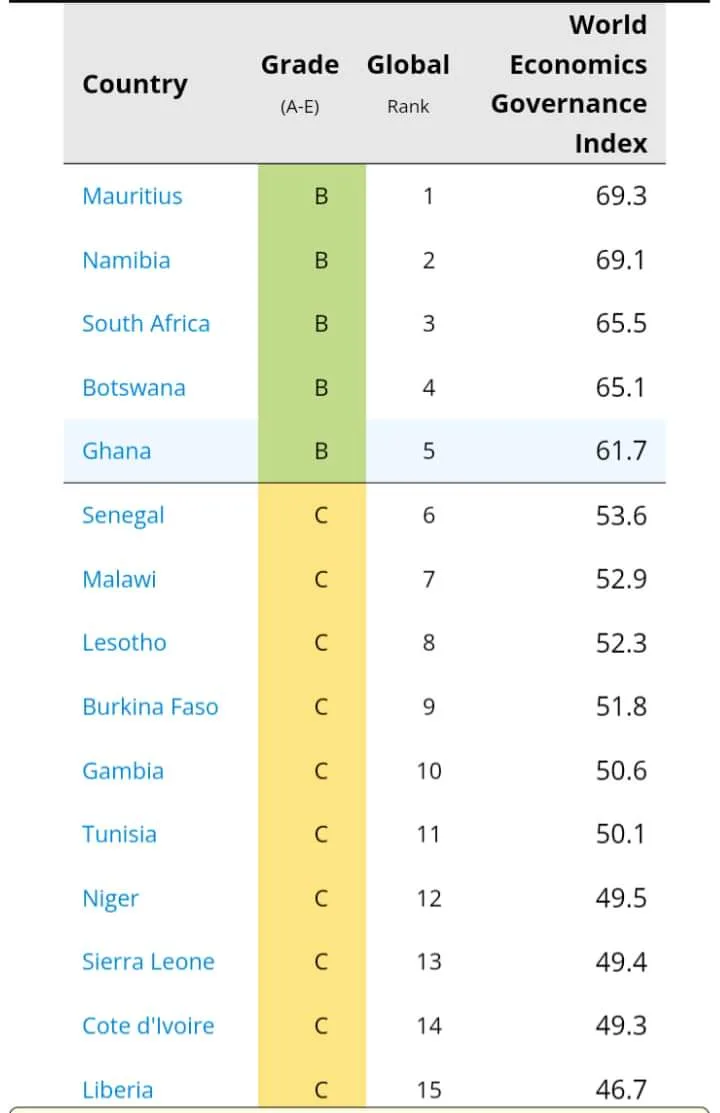The width and height of the screenshot is (720, 1113).
Task: Open the Malawi country link
Action: [x=119, y=579]
